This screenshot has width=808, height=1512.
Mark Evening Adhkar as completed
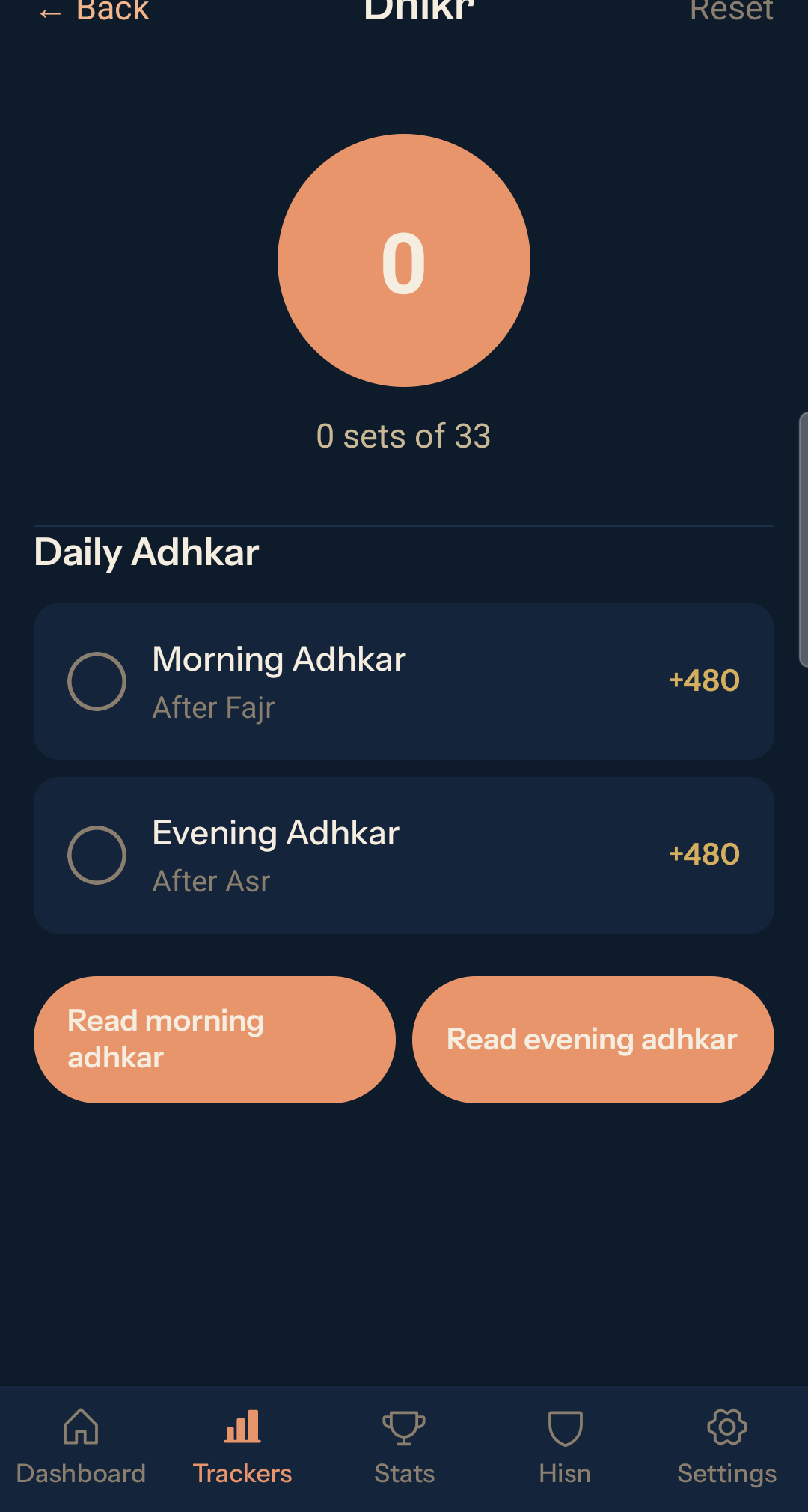[97, 856]
